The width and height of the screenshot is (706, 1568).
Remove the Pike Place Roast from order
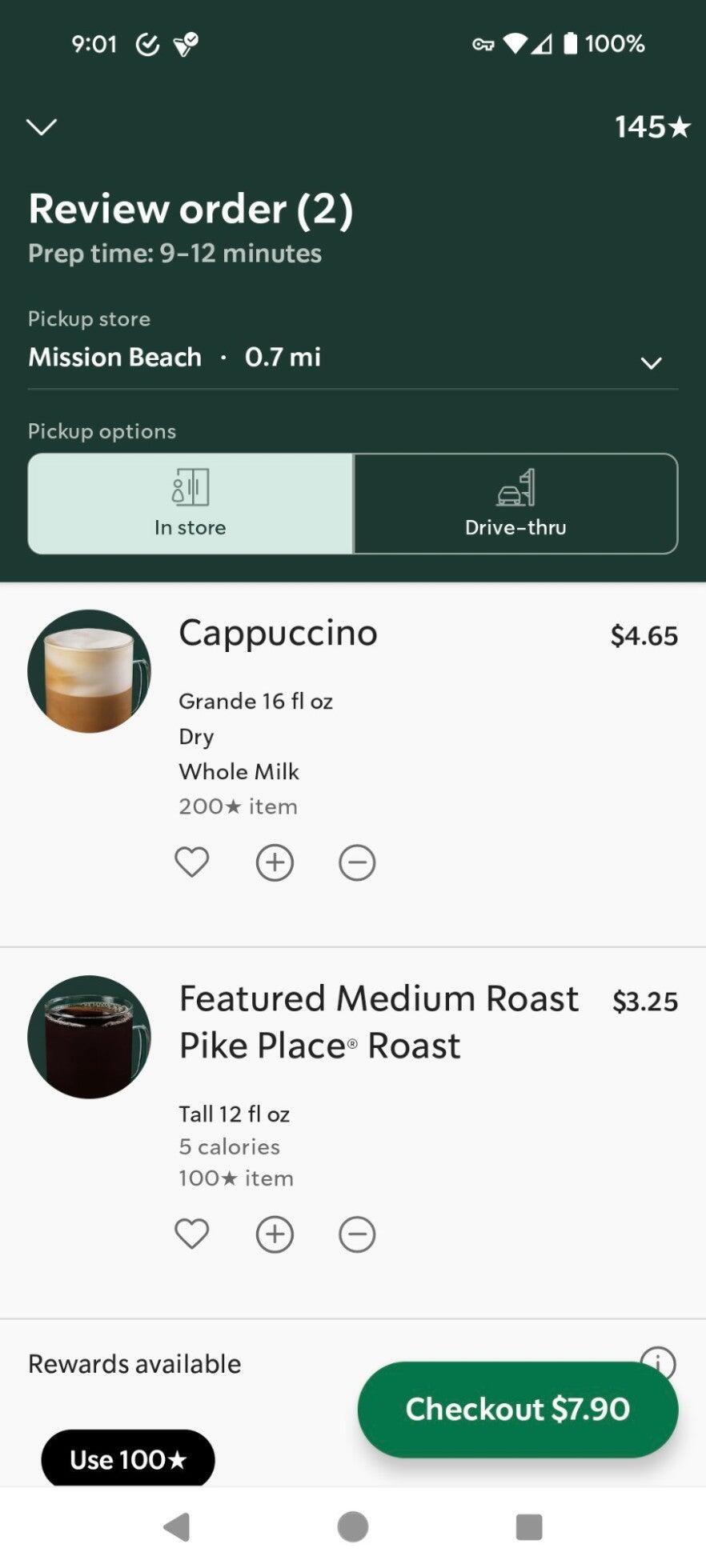pyautogui.click(x=357, y=1234)
